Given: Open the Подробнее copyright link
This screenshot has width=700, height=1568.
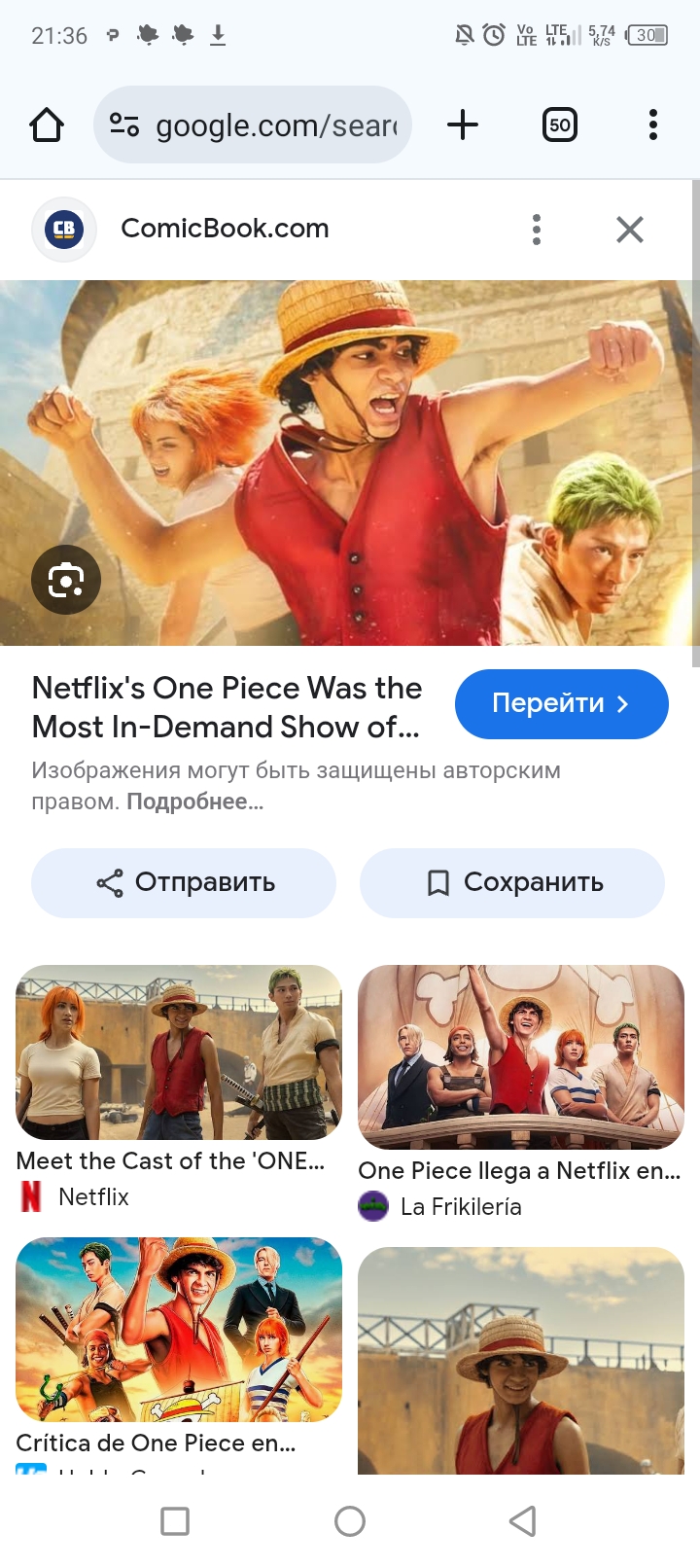Looking at the screenshot, I should [194, 802].
